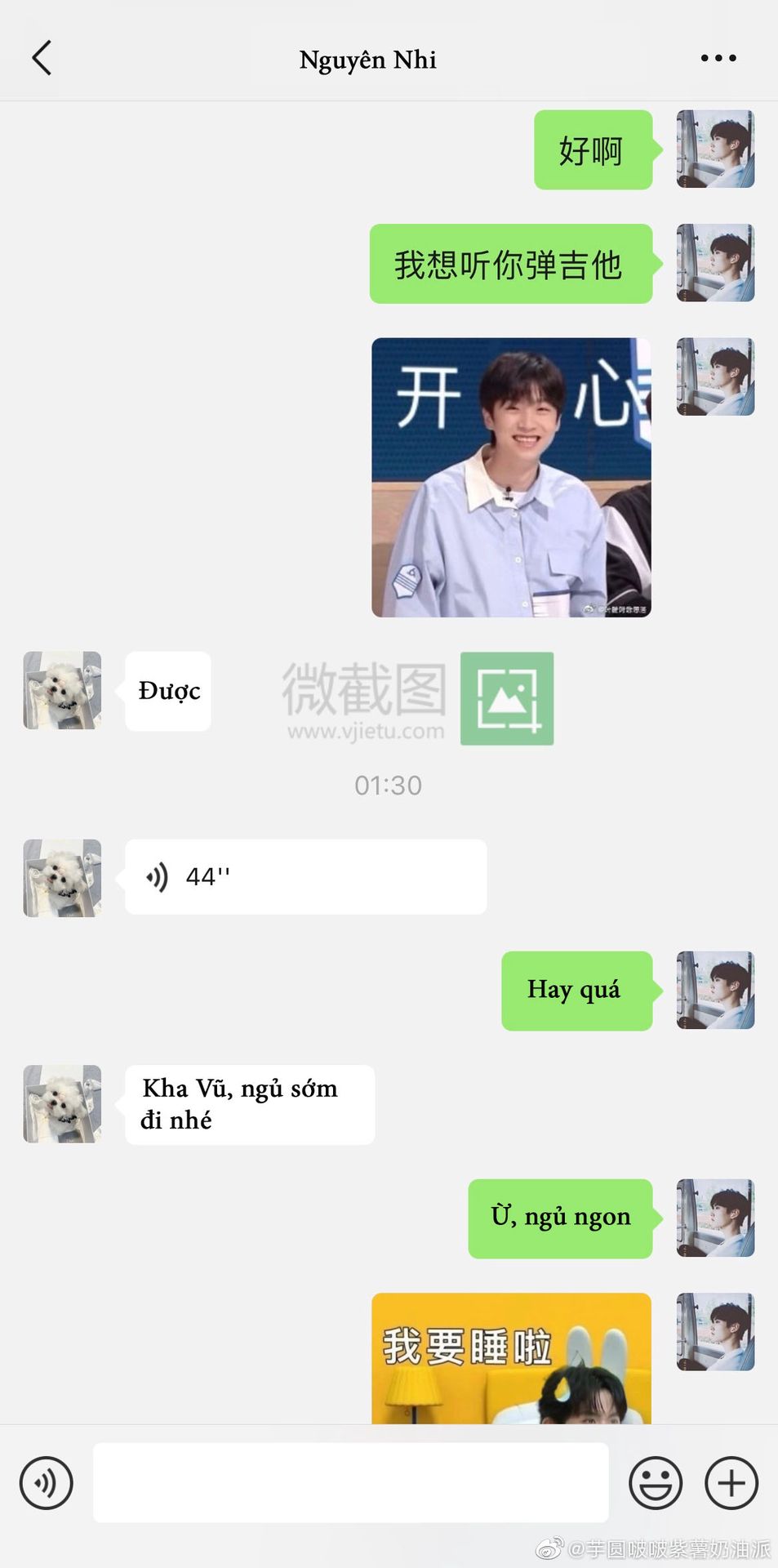Open the three-dot chat info menu
Screen dimensions: 778x1568
[x=718, y=58]
